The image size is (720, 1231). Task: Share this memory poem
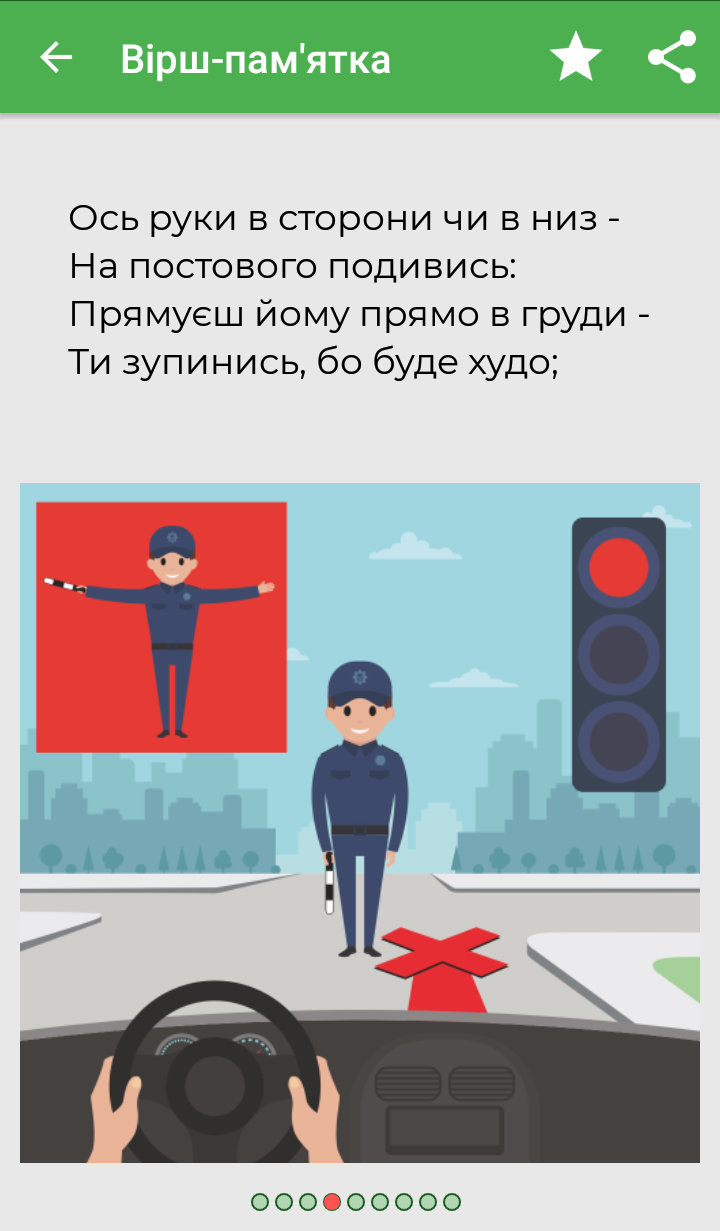tap(671, 58)
